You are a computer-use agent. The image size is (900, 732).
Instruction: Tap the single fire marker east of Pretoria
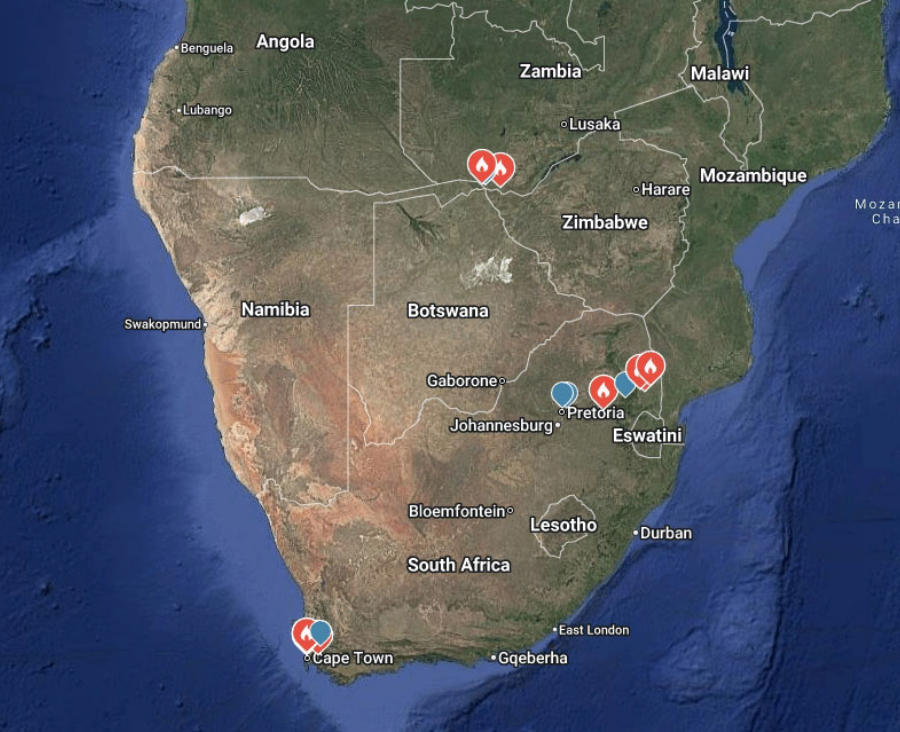tap(602, 389)
